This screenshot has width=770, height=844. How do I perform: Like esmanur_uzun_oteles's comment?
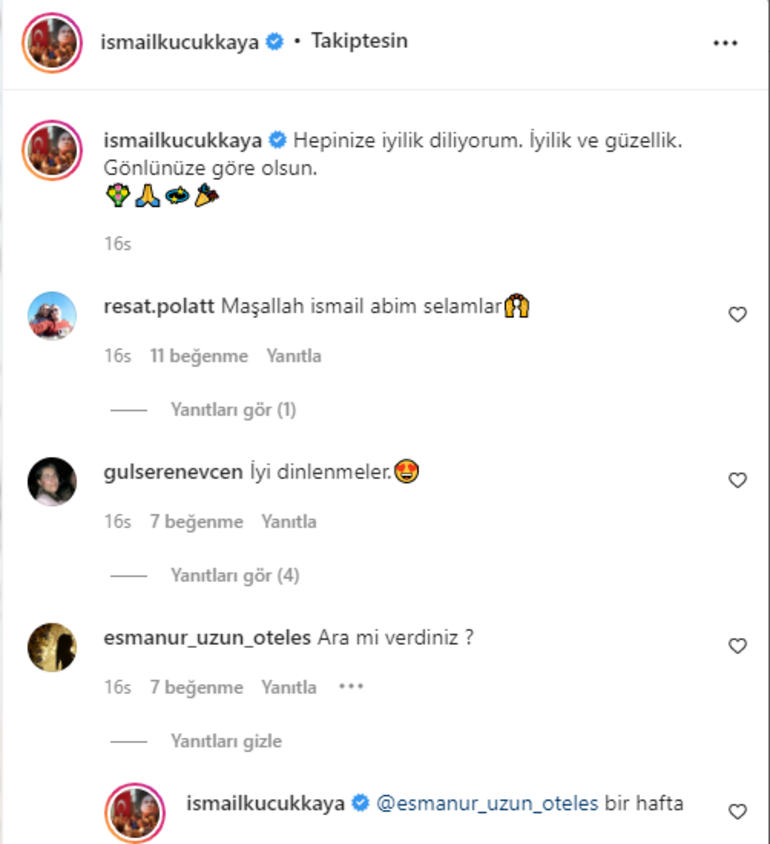pos(737,647)
